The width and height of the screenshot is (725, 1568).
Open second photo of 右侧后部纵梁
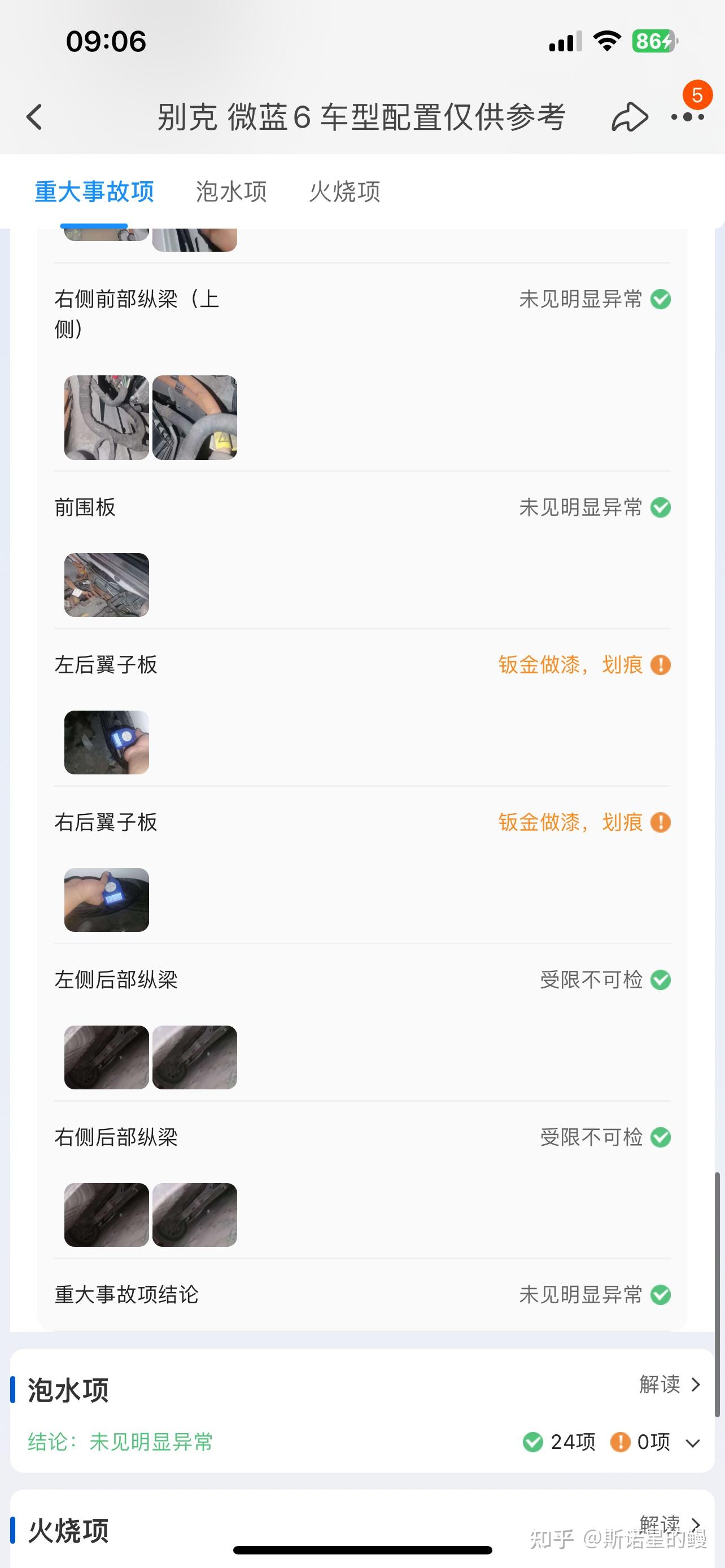pos(195,1215)
